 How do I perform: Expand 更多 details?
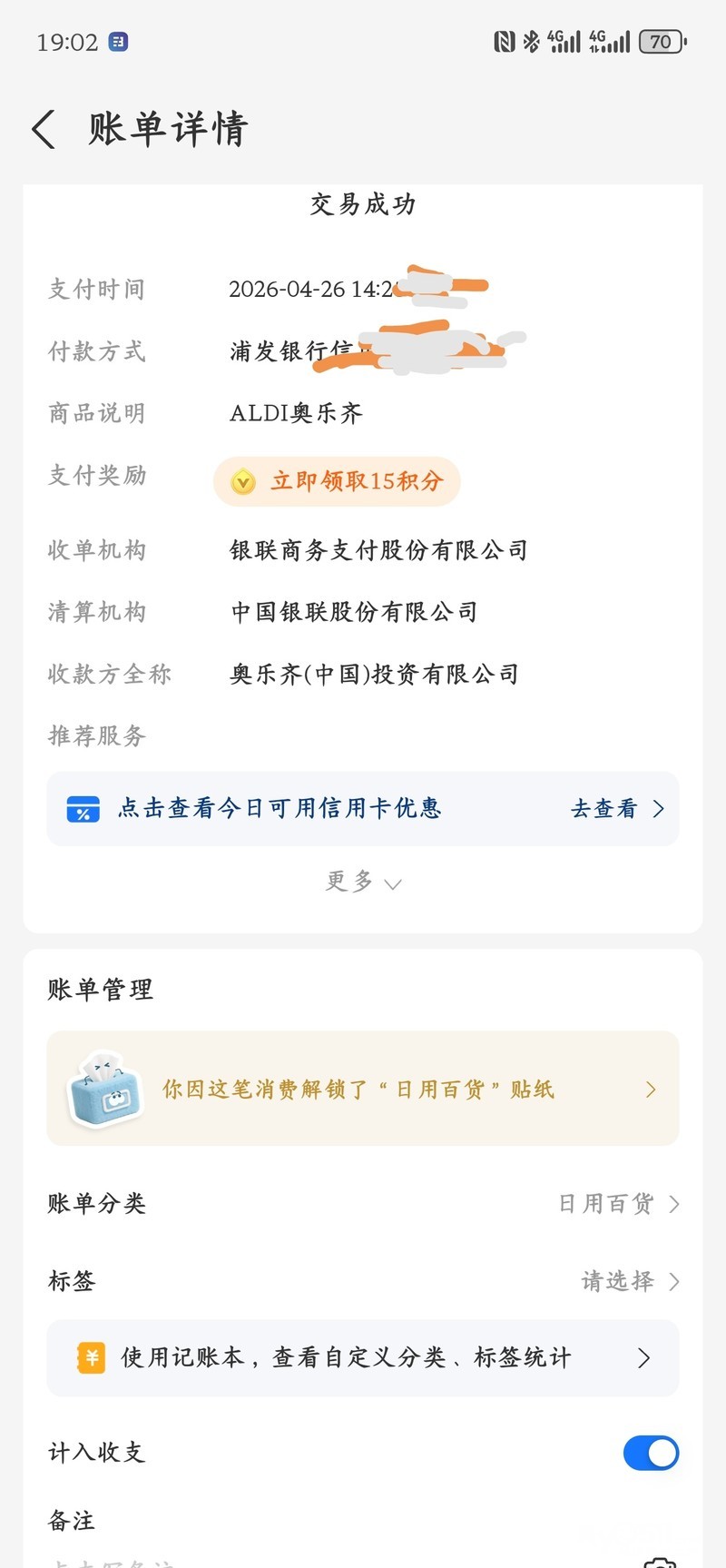363,882
